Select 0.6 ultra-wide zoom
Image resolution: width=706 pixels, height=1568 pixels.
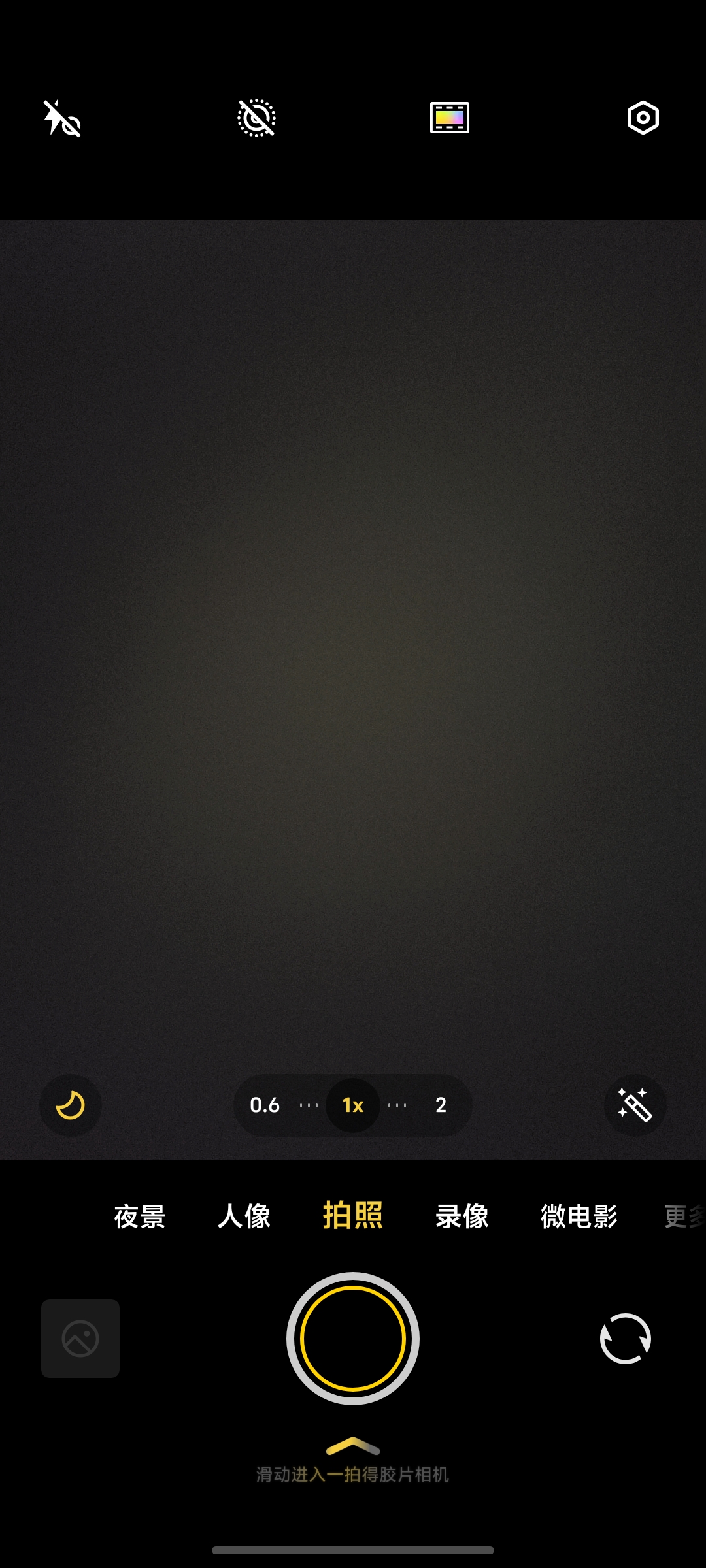click(x=265, y=1105)
